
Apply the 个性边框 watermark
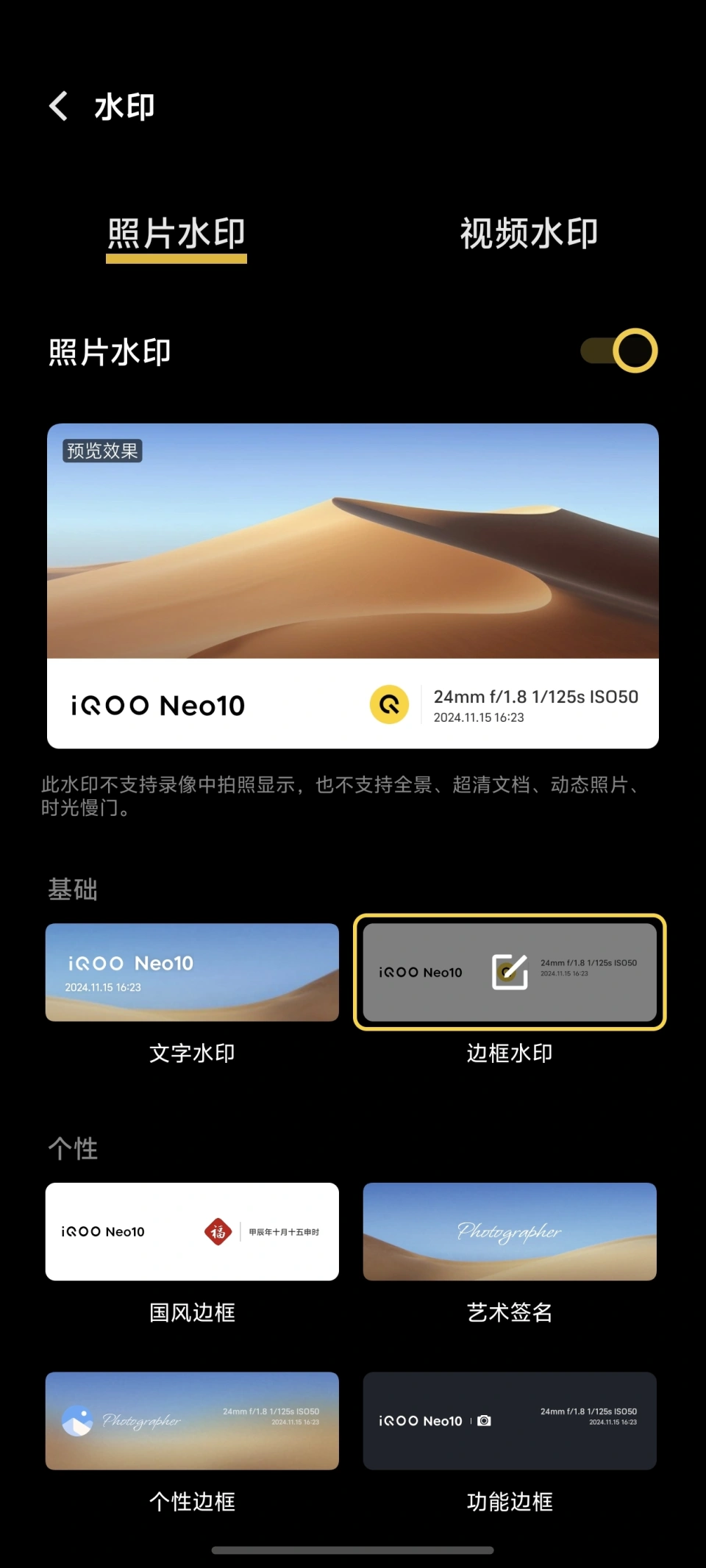pos(192,1420)
